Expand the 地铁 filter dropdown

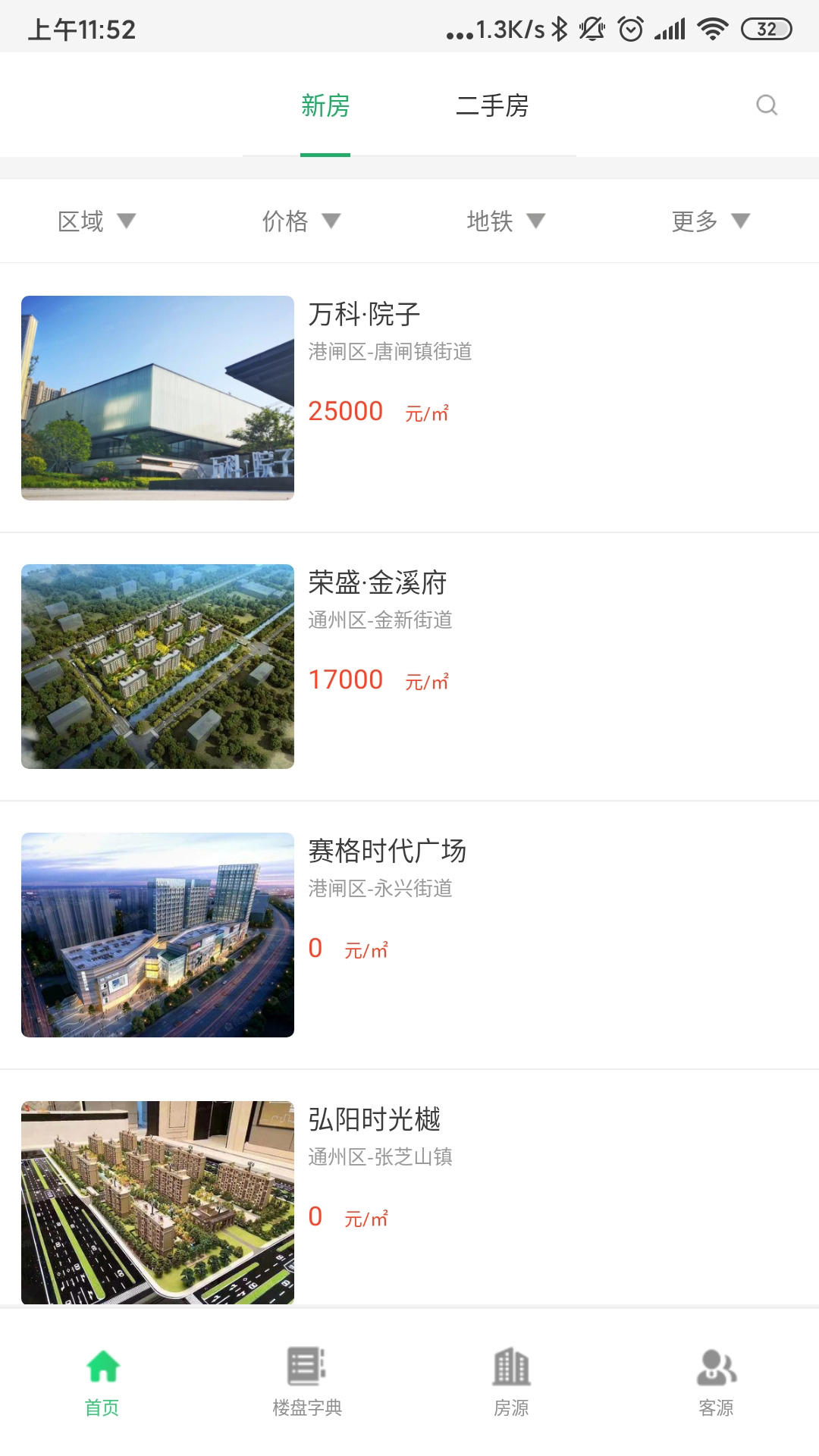pyautogui.click(x=506, y=221)
